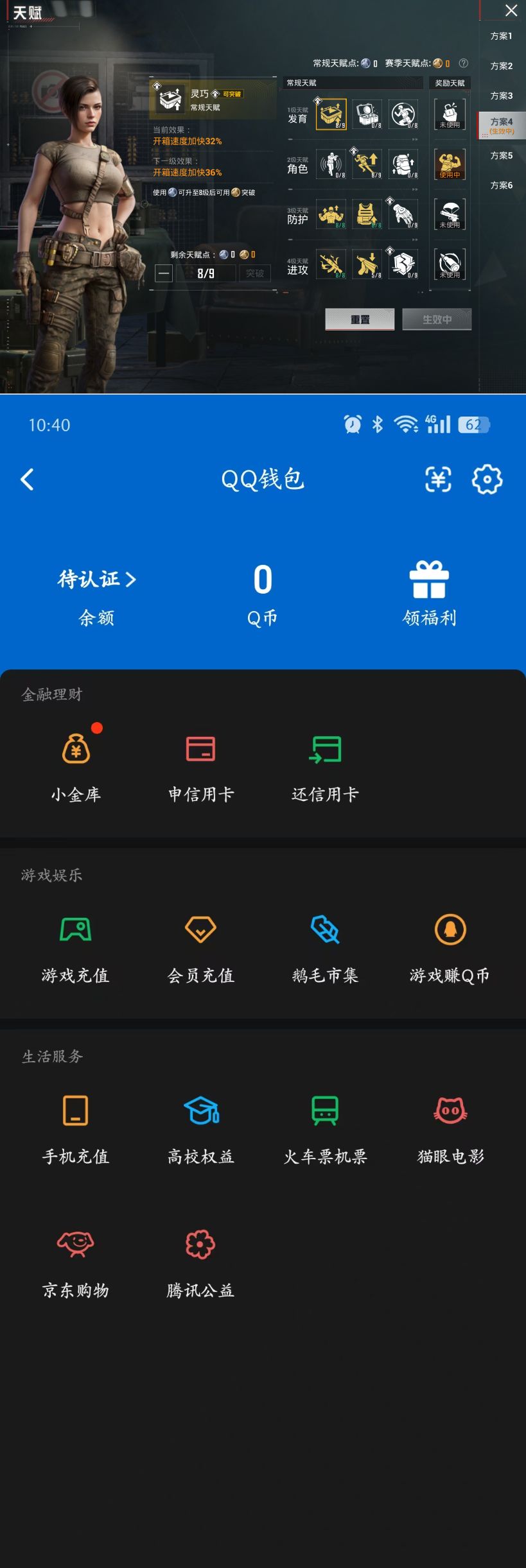
Task: Toggle the 使用中 muscle reward talent
Action: 450,166
